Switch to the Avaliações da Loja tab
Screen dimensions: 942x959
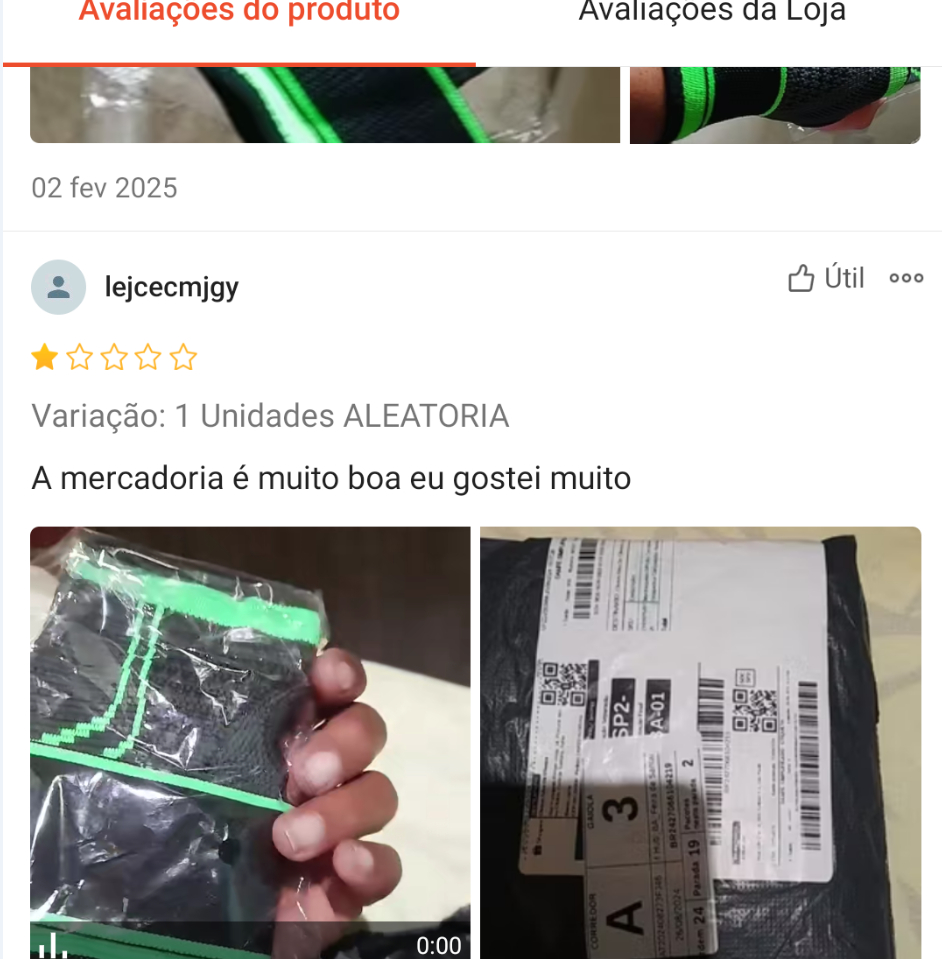pyautogui.click(x=712, y=12)
